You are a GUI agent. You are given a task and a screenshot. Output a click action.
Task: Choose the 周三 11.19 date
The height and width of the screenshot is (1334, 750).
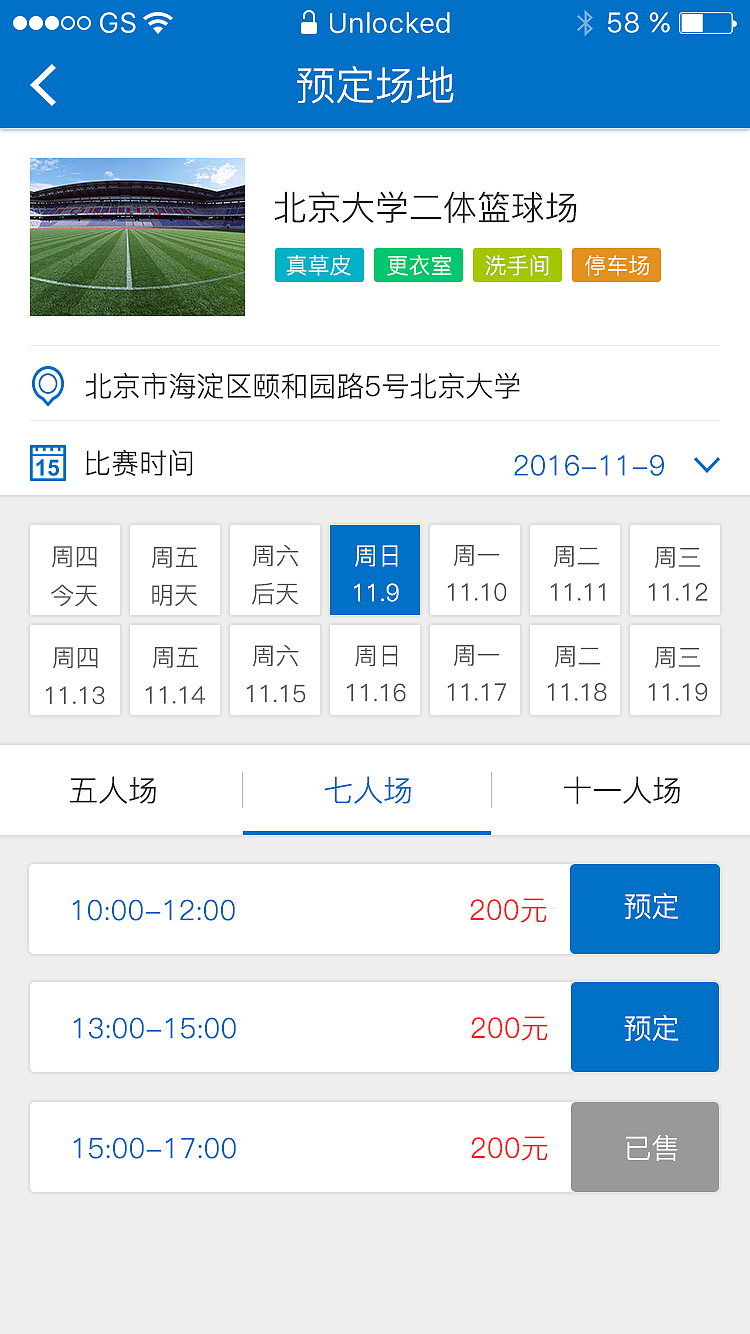(674, 670)
